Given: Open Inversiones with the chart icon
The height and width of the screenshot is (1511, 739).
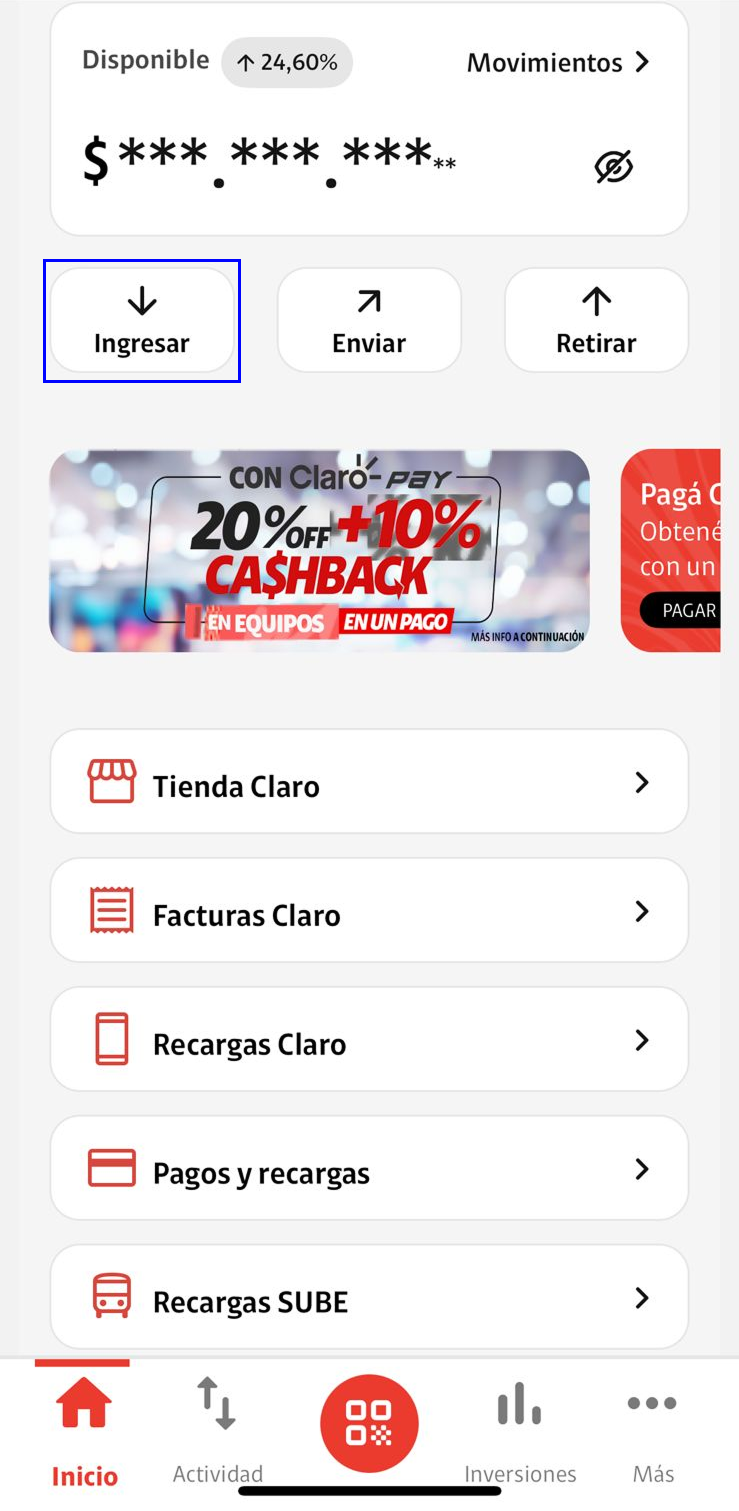Looking at the screenshot, I should coord(516,1404).
